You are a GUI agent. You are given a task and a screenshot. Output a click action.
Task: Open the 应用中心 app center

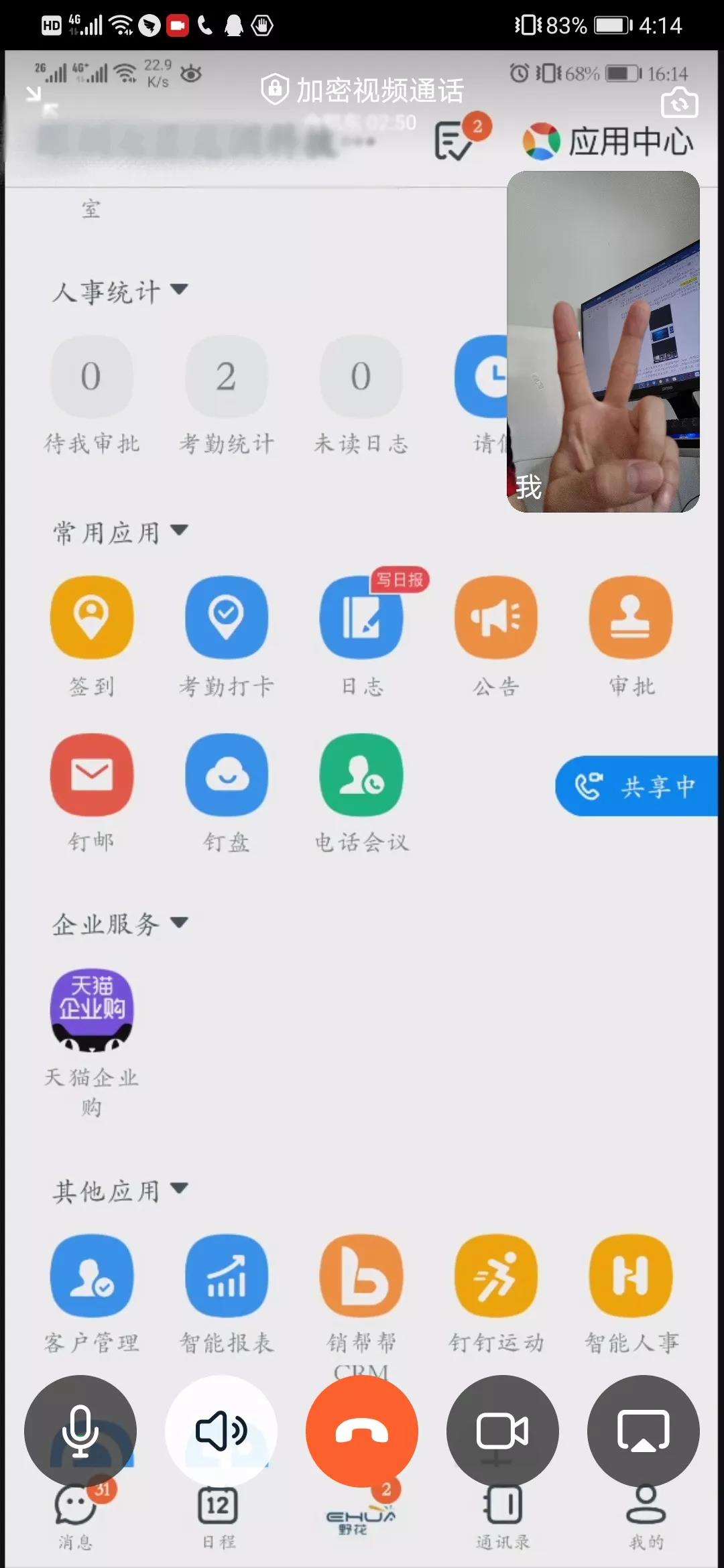(609, 142)
